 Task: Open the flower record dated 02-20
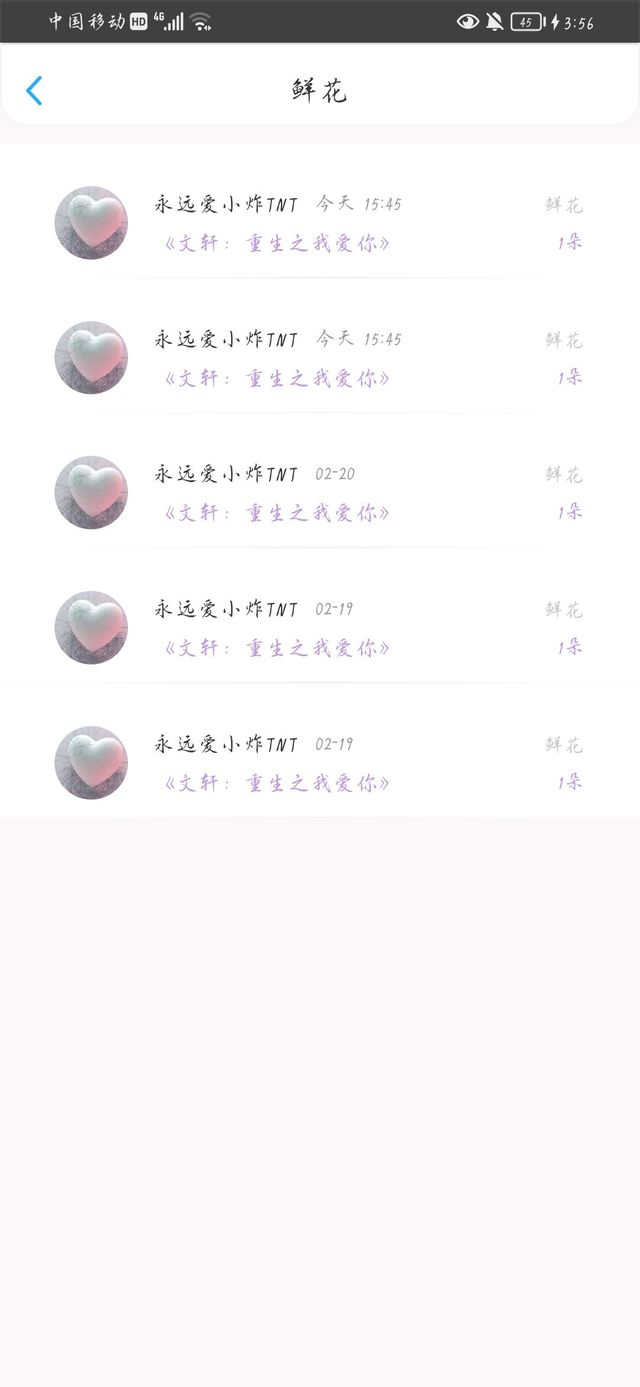click(320, 492)
